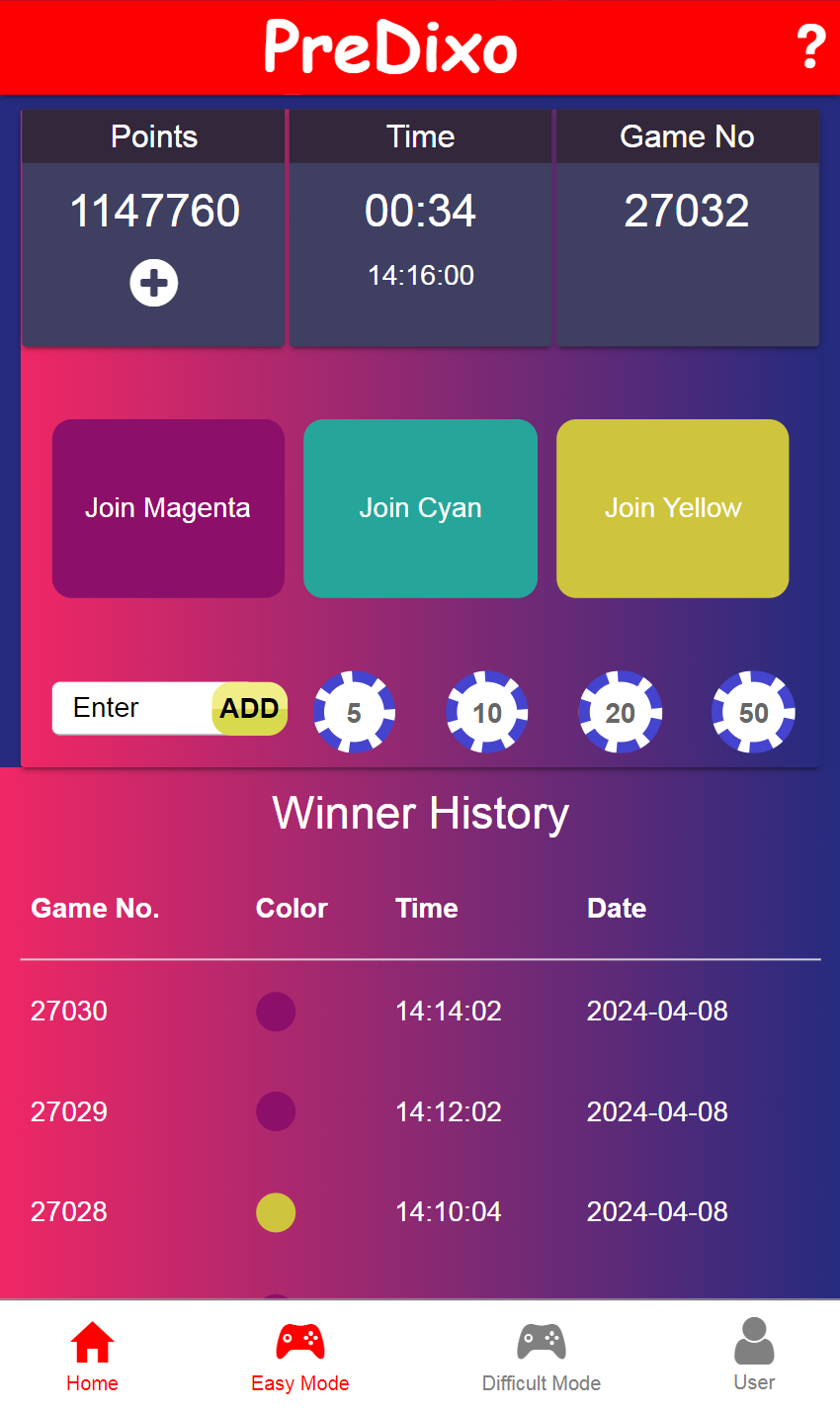Select the 10 chip

(x=487, y=712)
